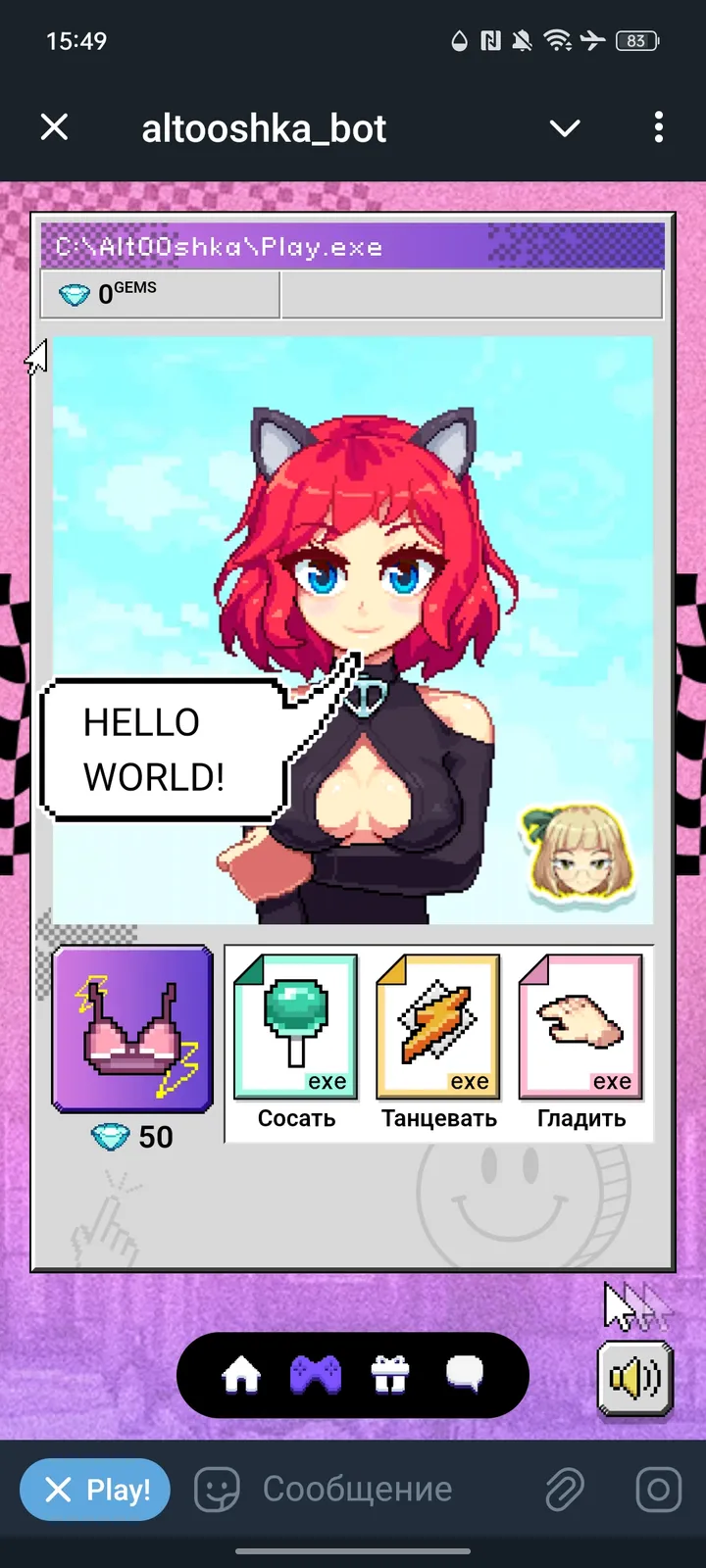This screenshot has height=1568, width=706.
Task: Buy the bra outfit for 50 gems
Action: point(132,1029)
